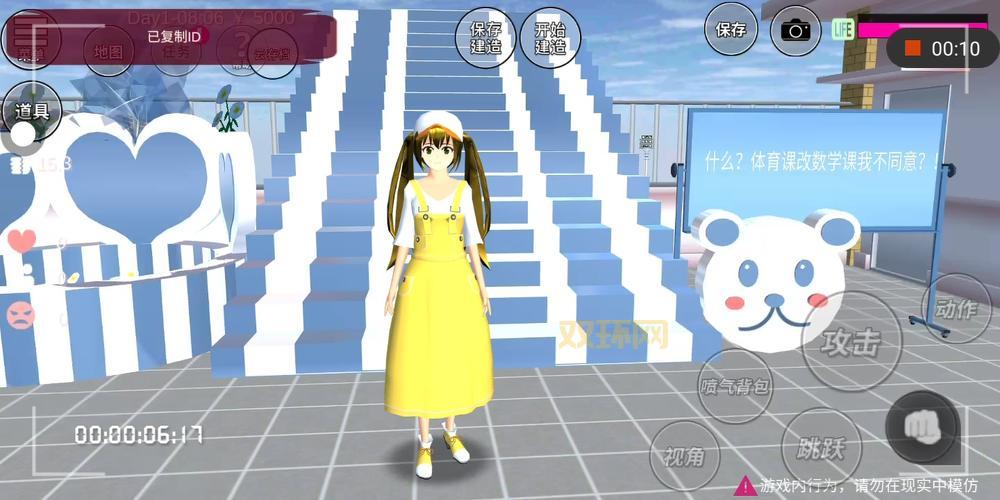Tap 保存建造 to save construction
This screenshot has width=1000, height=500.
(485, 38)
